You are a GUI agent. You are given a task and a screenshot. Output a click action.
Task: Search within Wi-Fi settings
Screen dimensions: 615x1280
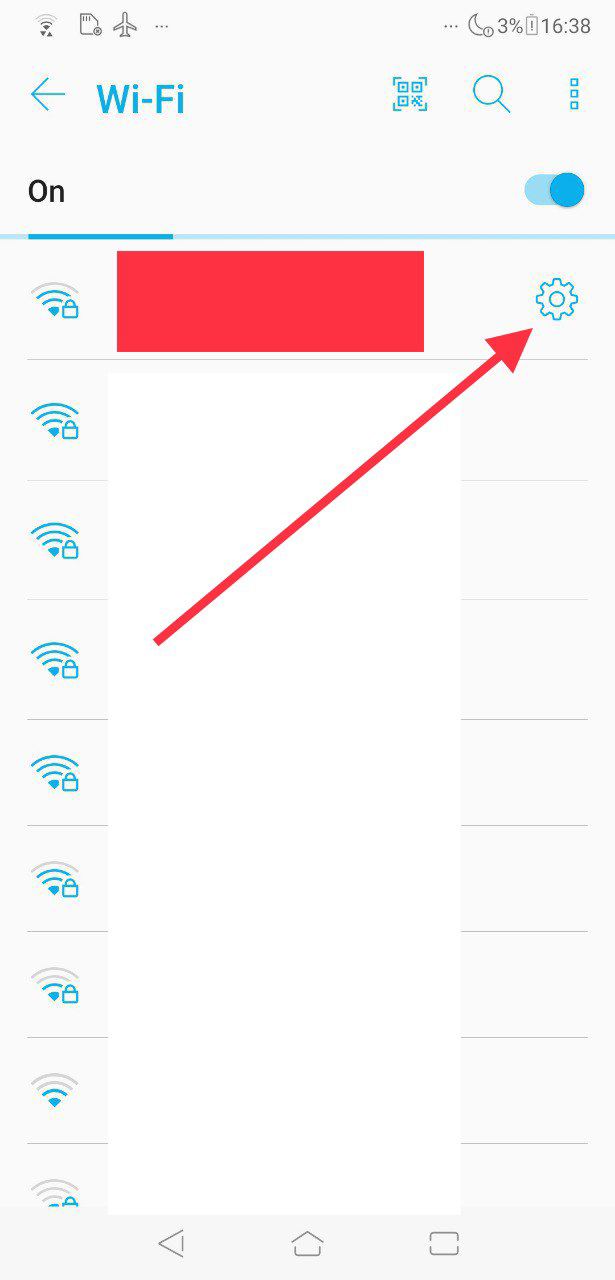[x=491, y=95]
